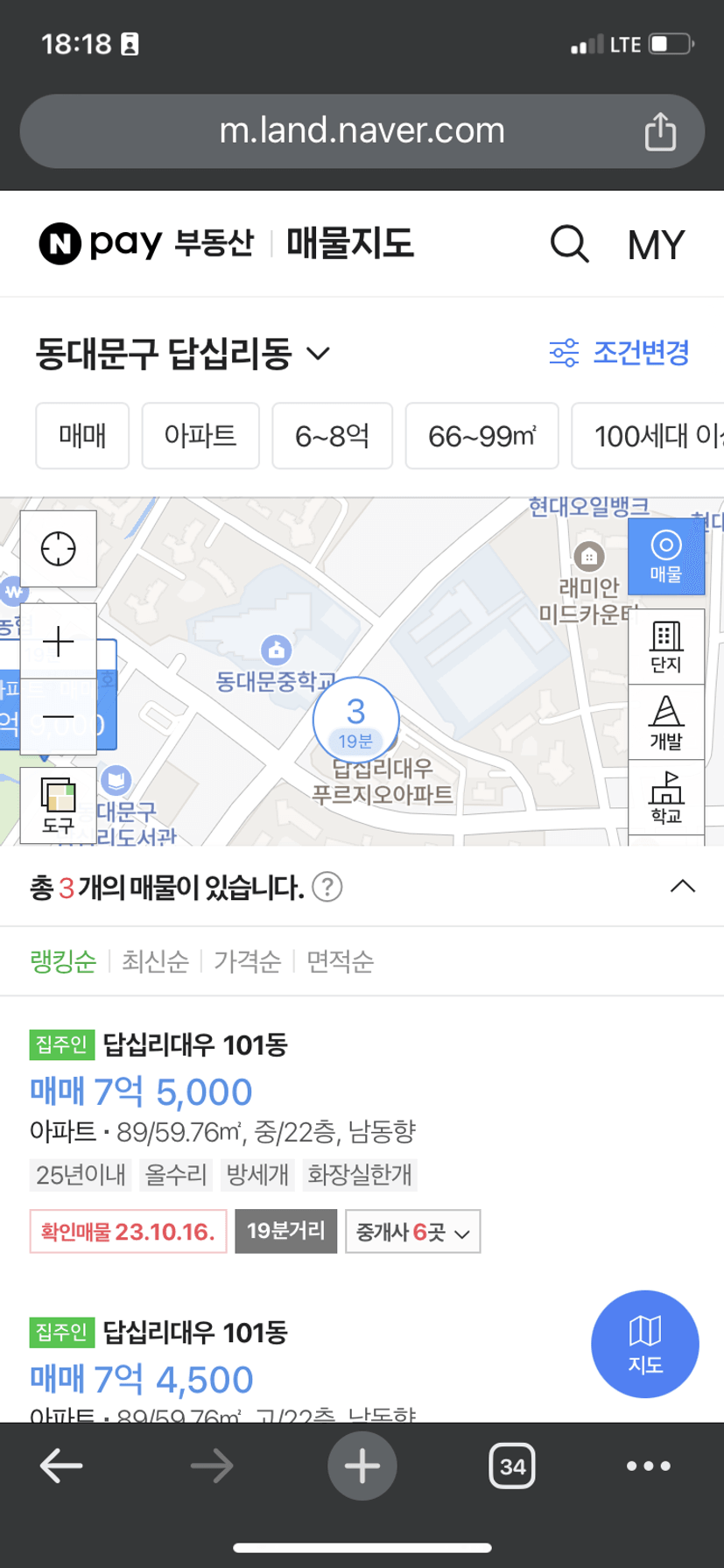Select the 단지 map layer
The height and width of the screenshot is (1568, 724).
click(x=666, y=647)
